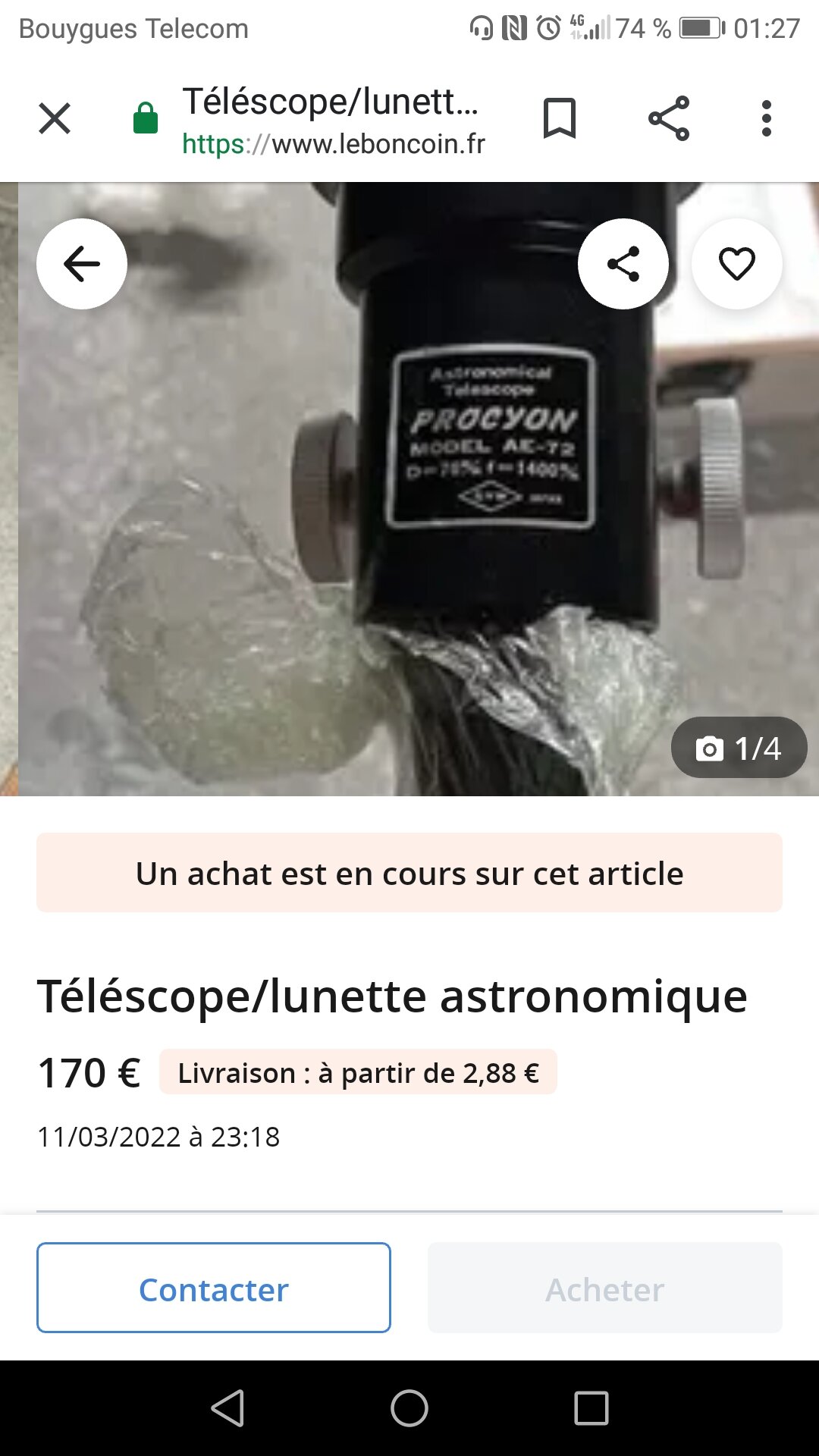Tap the Contacter button
The height and width of the screenshot is (1456, 819).
coord(214,1288)
